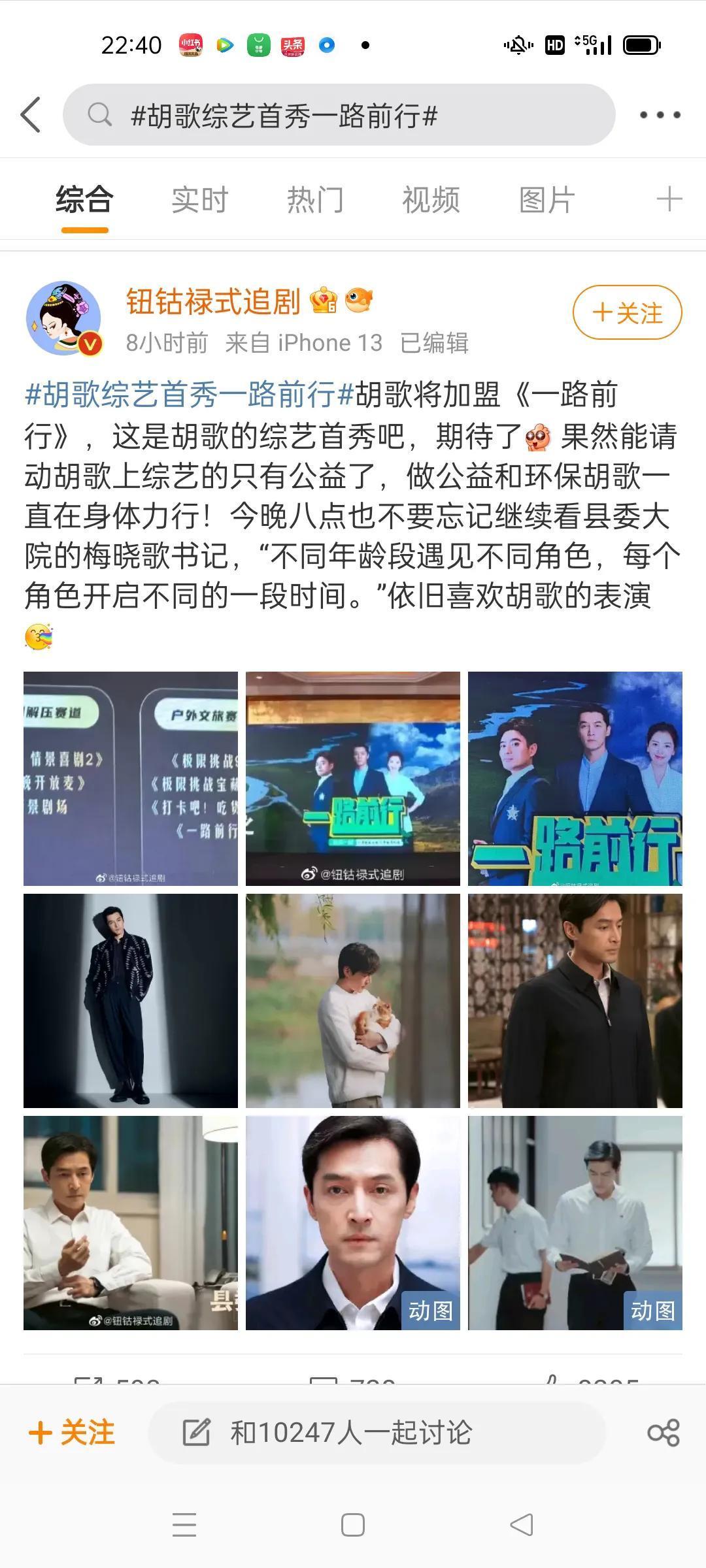Switch to the 视频 tab
This screenshot has height=1568, width=706.
pos(431,199)
